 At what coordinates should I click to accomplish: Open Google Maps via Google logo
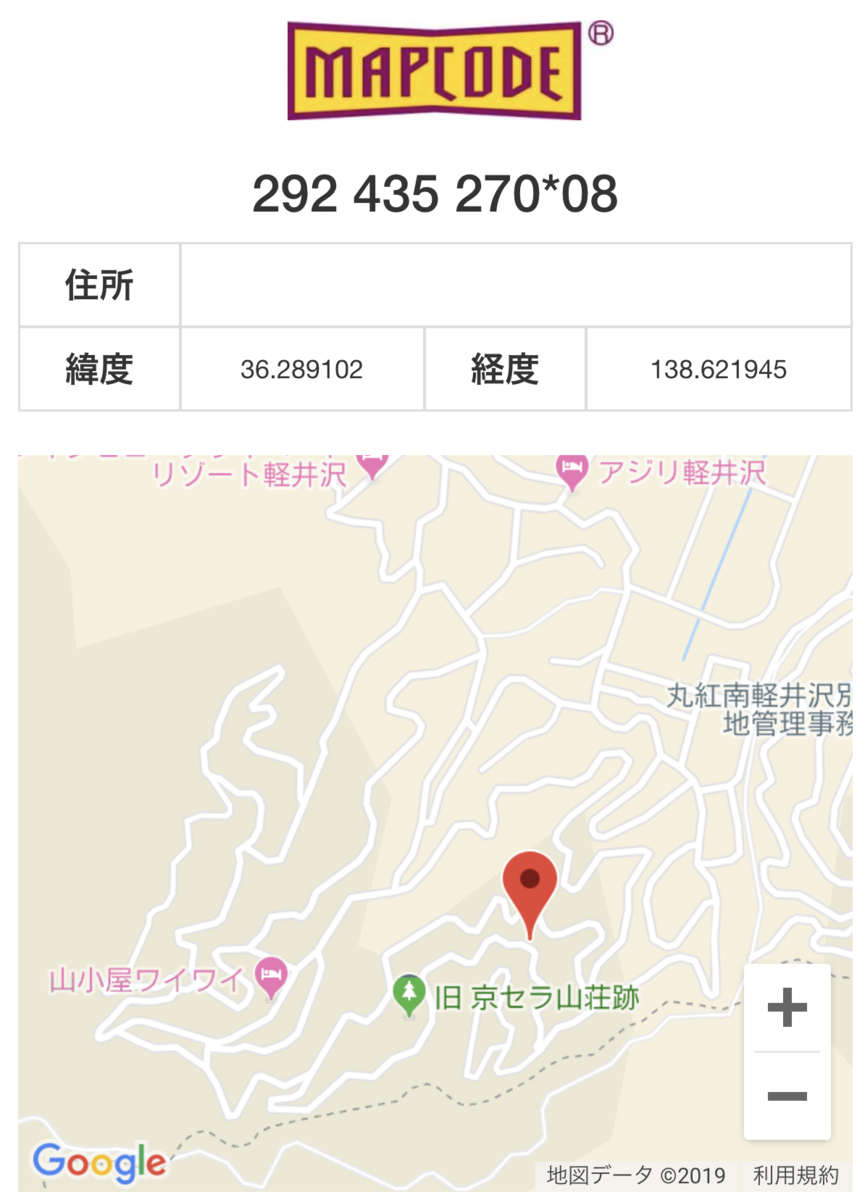point(99,1161)
